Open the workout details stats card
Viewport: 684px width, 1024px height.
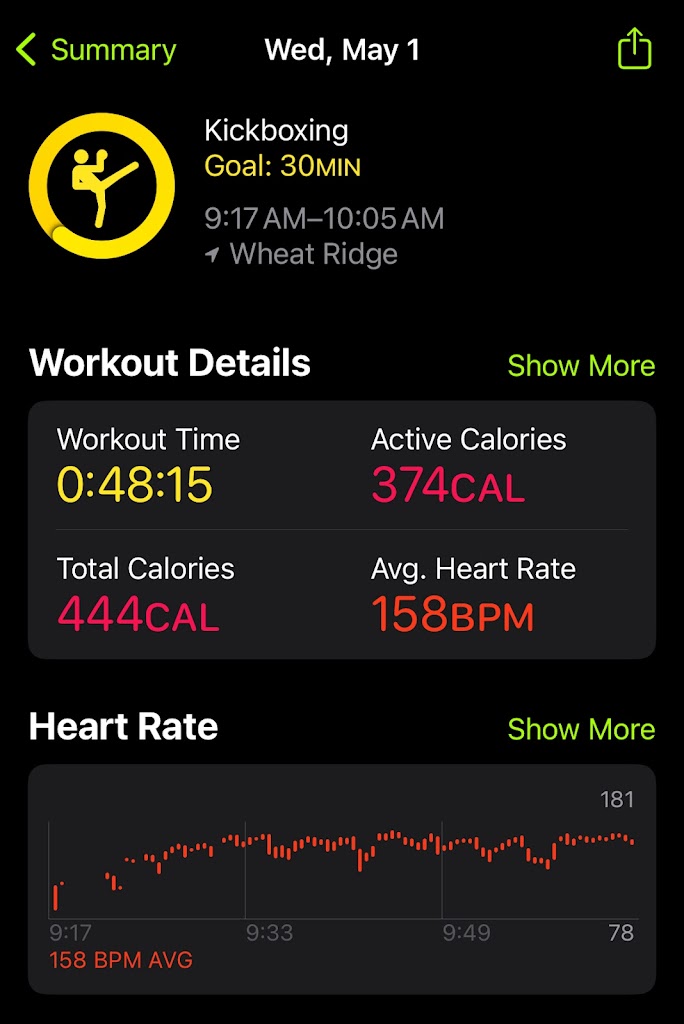coord(342,529)
